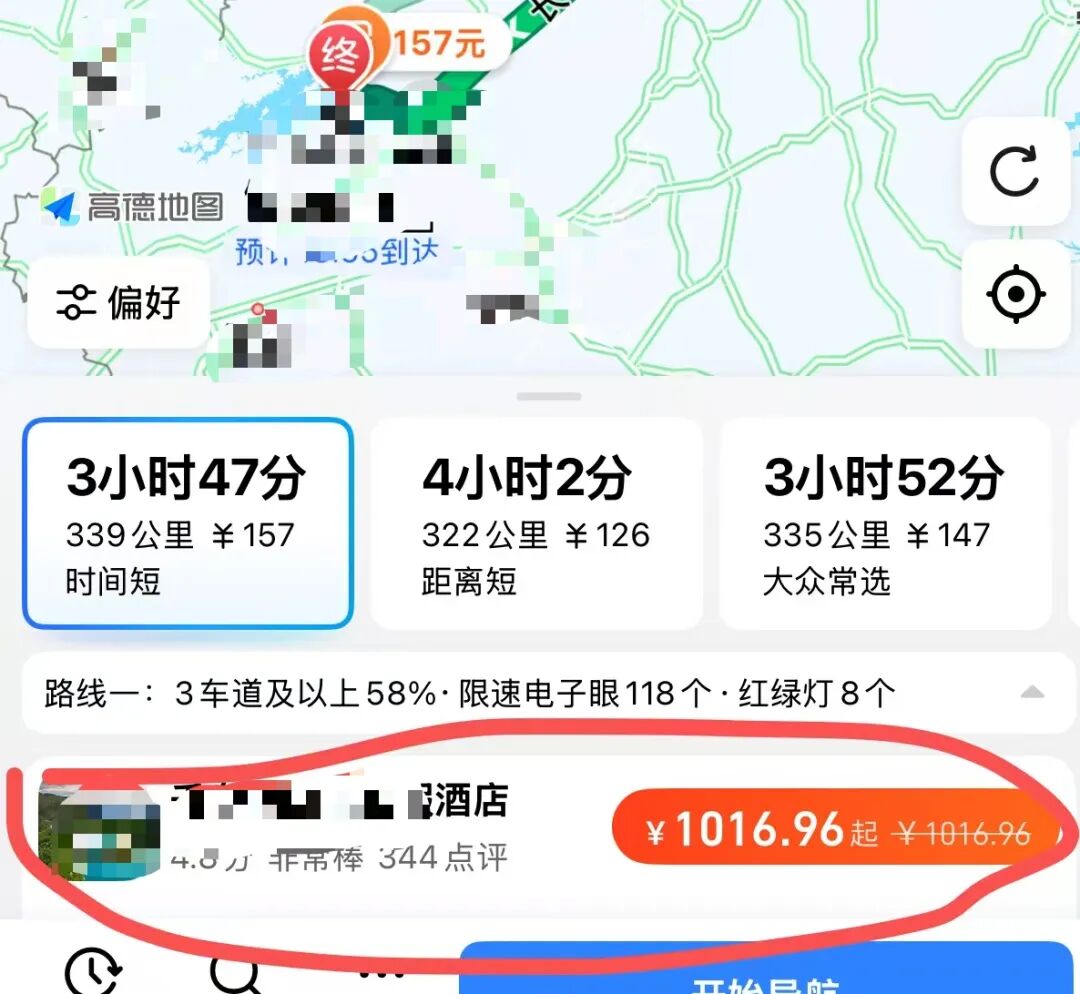Viewport: 1080px width, 994px height.
Task: Open the search magnifier in bottom bar
Action: (x=236, y=974)
